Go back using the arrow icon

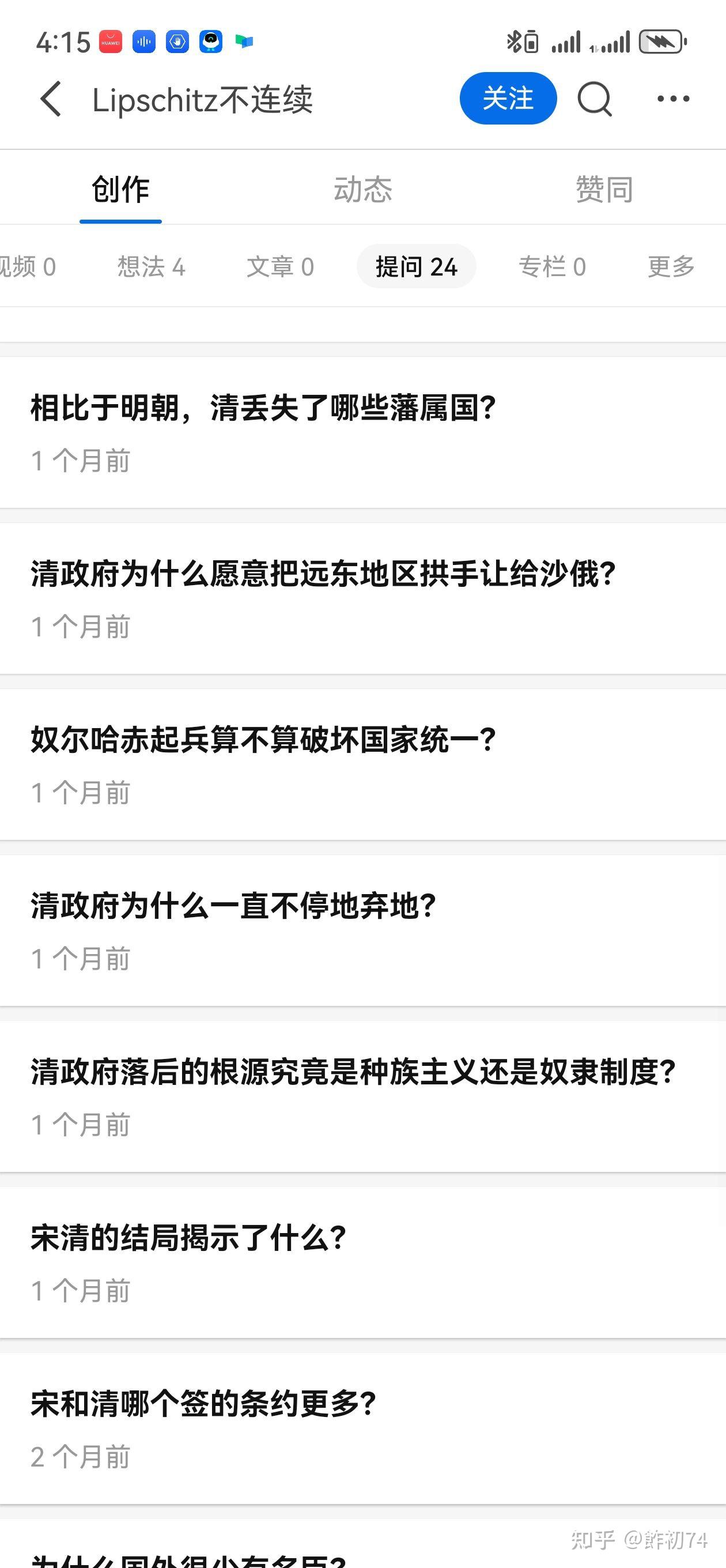click(51, 99)
